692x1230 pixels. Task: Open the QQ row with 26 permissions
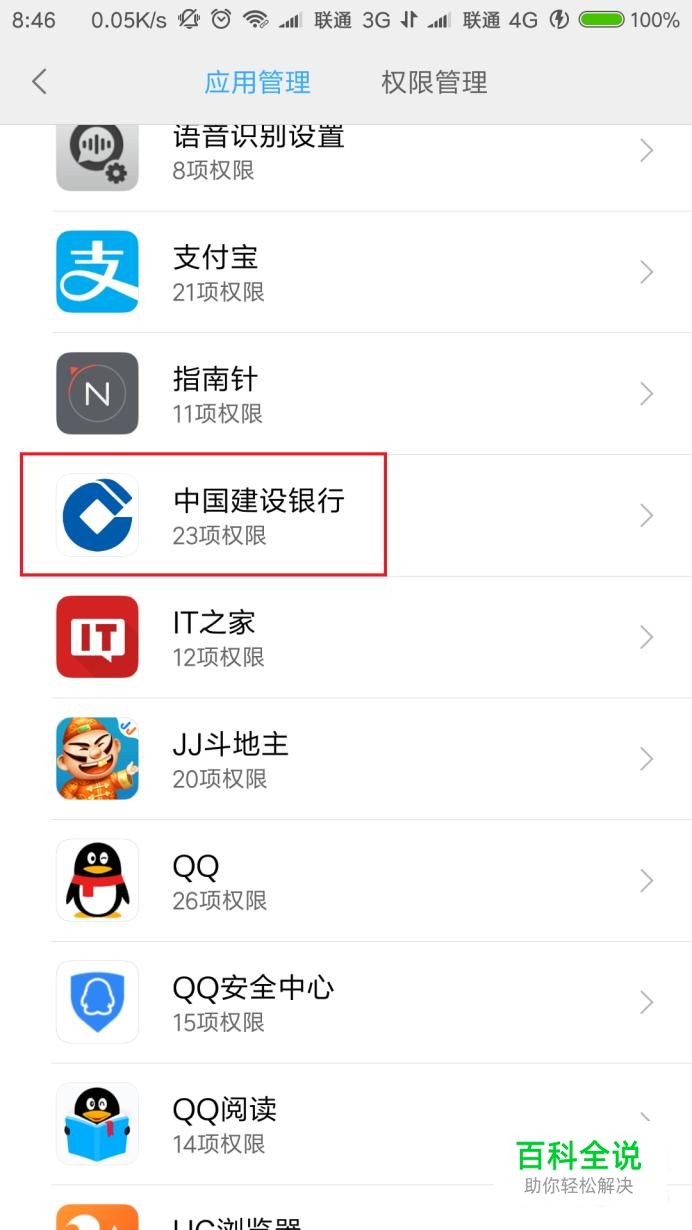pos(346,881)
